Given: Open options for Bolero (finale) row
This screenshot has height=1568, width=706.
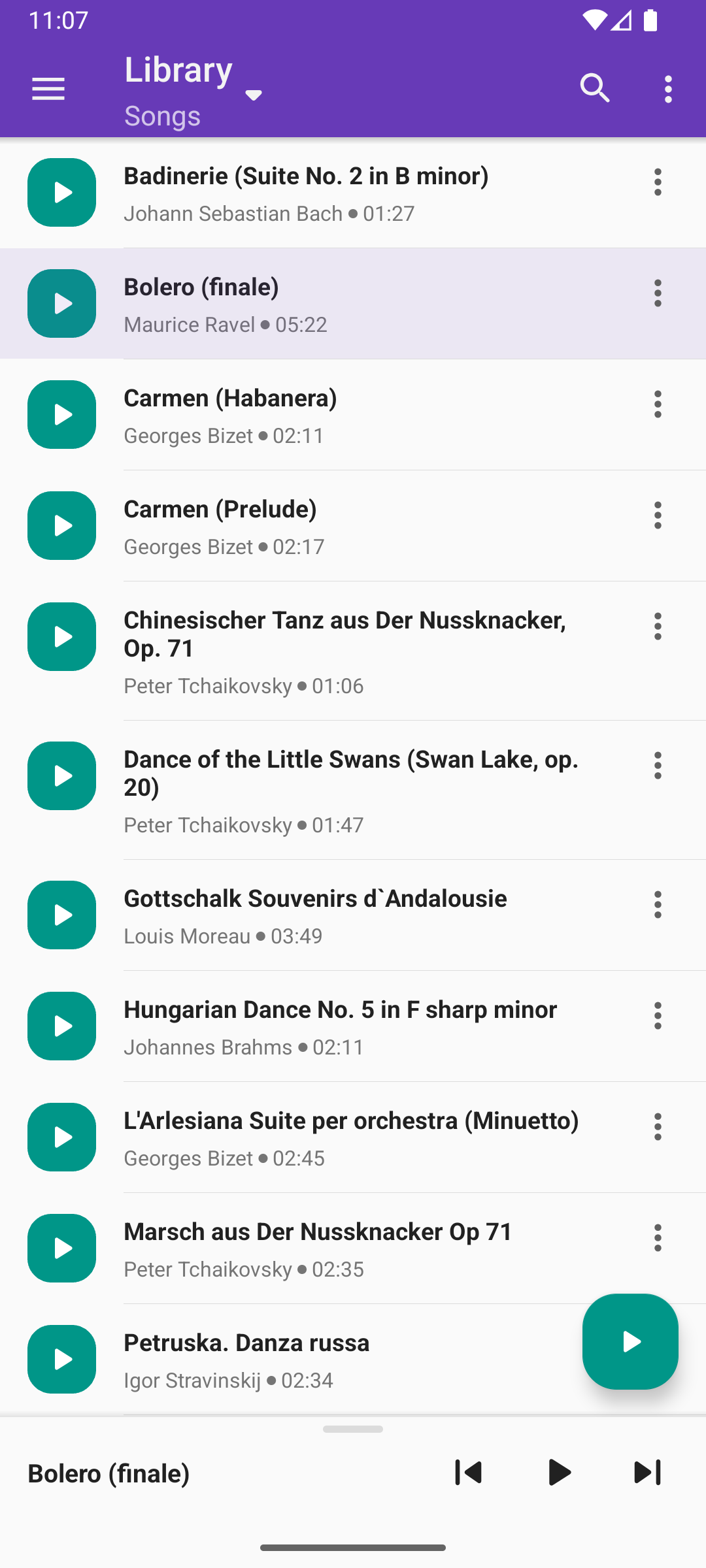Looking at the screenshot, I should [658, 293].
